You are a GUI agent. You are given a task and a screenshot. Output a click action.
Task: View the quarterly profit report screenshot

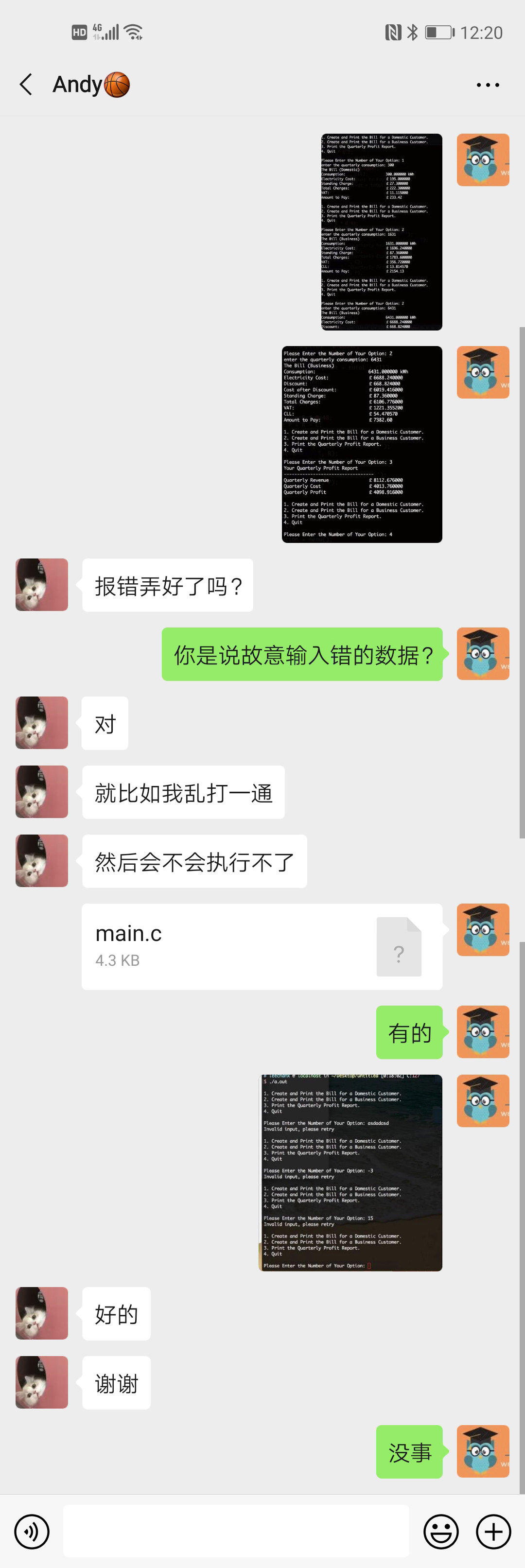(362, 444)
